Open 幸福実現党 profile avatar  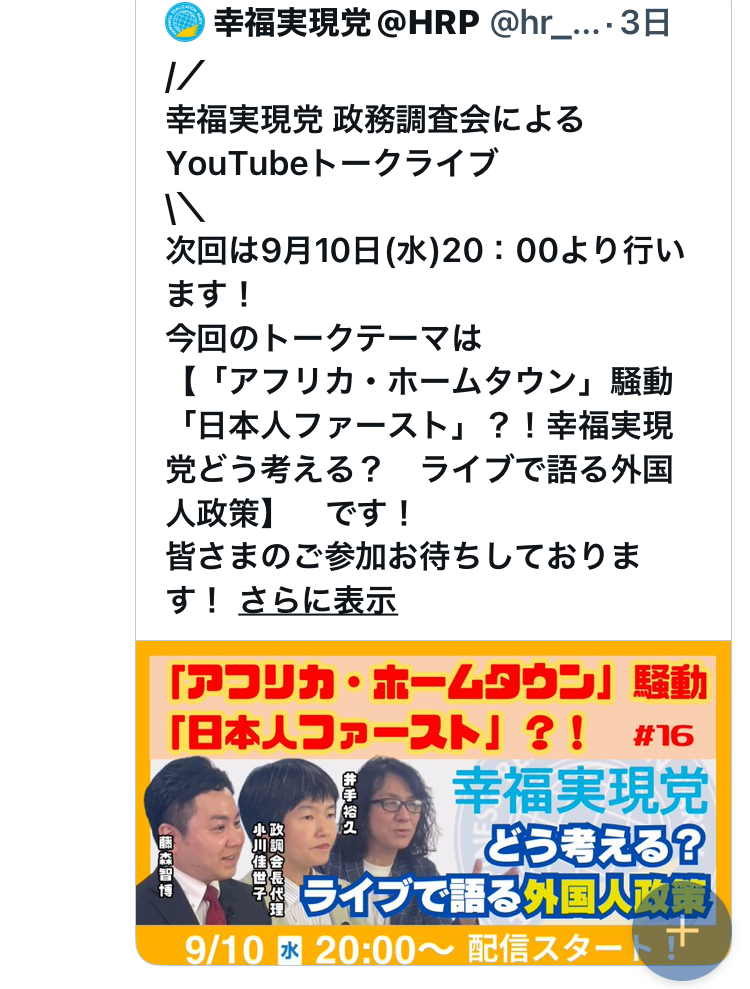185,22
